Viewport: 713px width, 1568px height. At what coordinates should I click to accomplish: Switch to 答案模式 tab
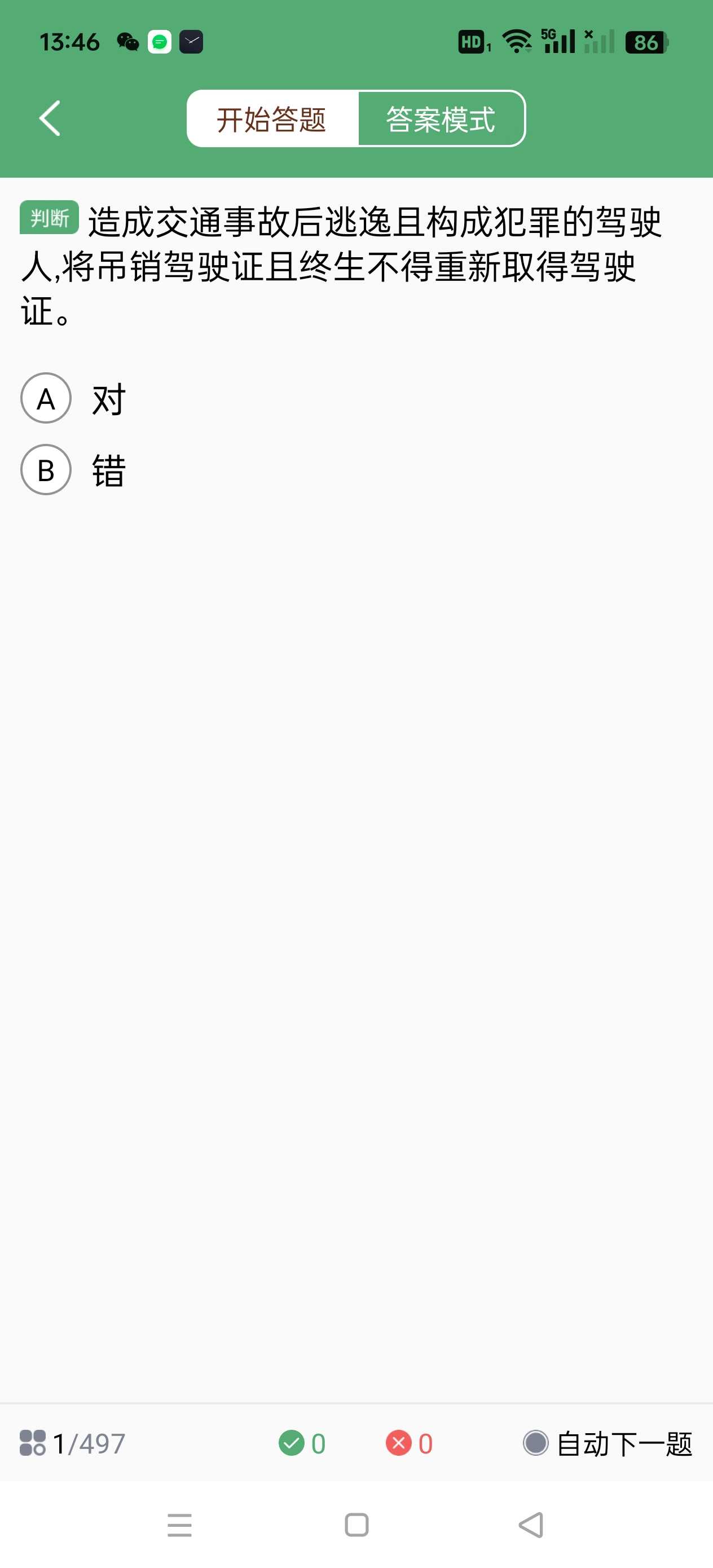click(x=441, y=118)
